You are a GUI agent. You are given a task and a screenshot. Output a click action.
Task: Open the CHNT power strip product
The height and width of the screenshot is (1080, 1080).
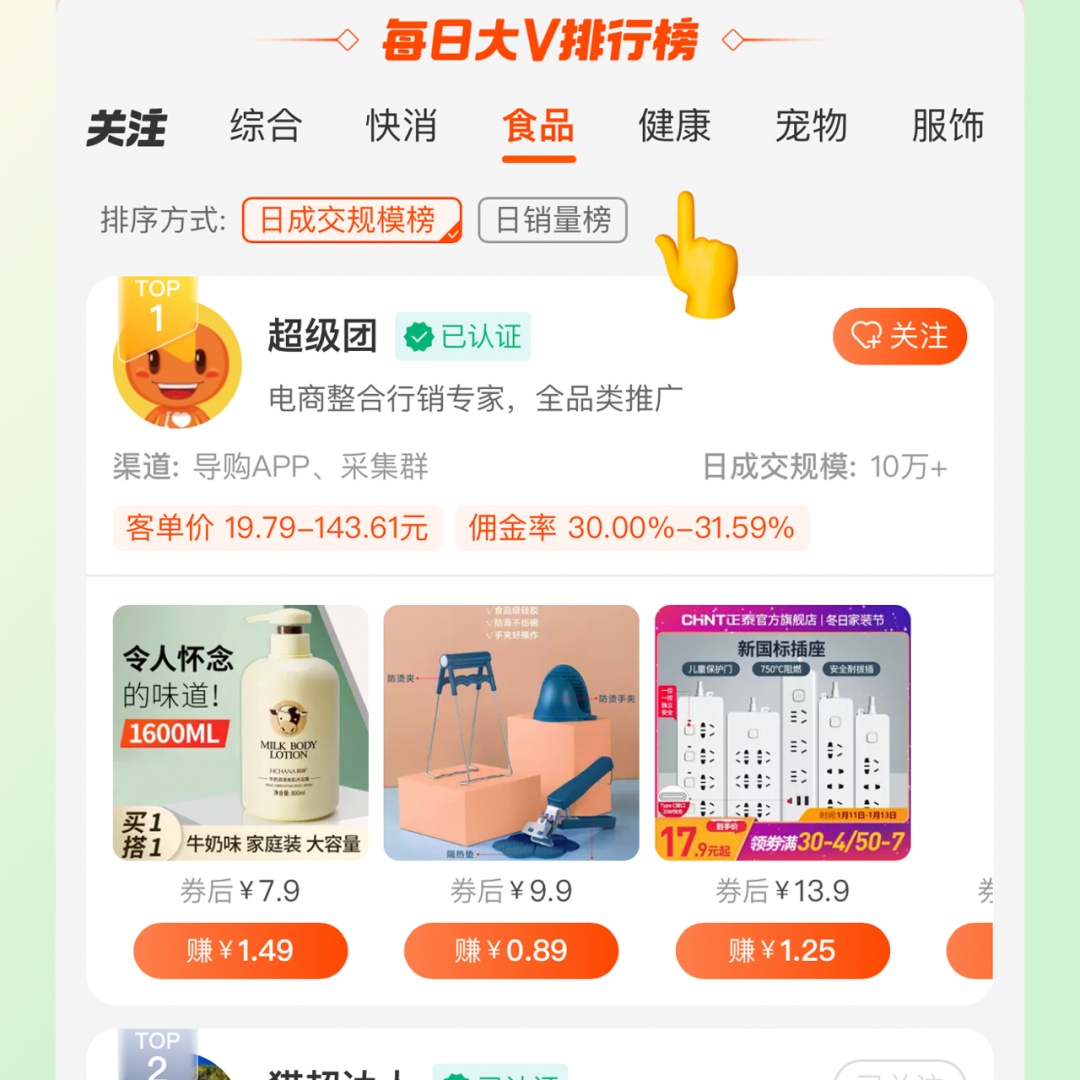pos(782,732)
